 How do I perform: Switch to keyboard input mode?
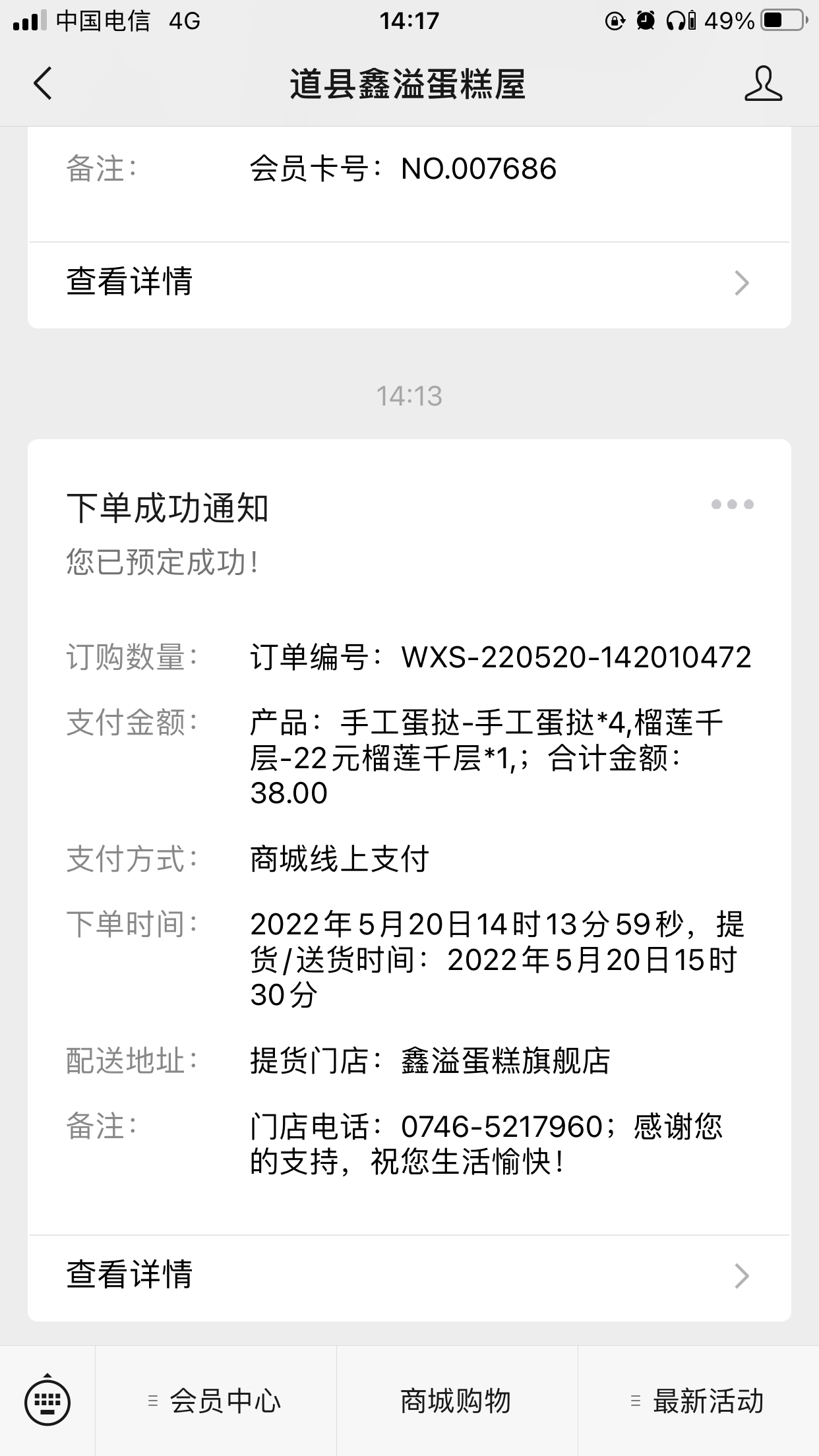[47, 1401]
